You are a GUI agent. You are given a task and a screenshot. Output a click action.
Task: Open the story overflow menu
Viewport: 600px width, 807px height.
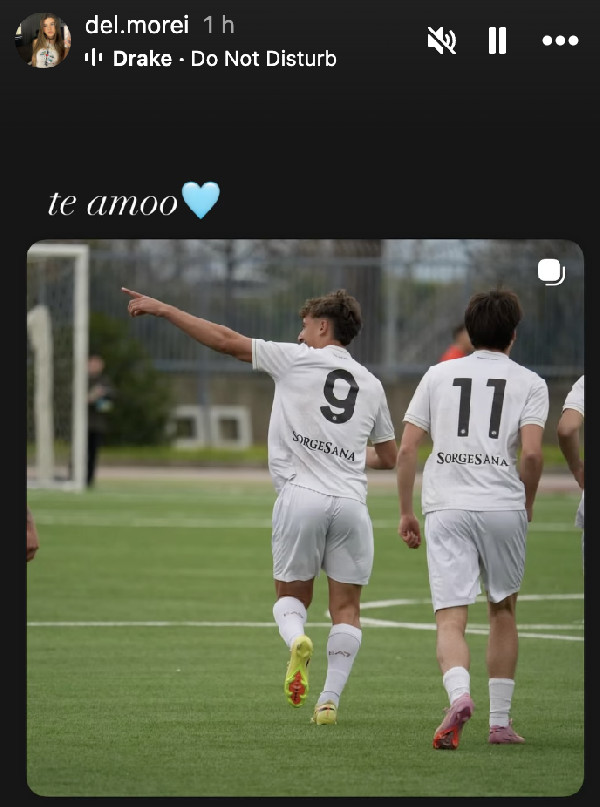[560, 40]
